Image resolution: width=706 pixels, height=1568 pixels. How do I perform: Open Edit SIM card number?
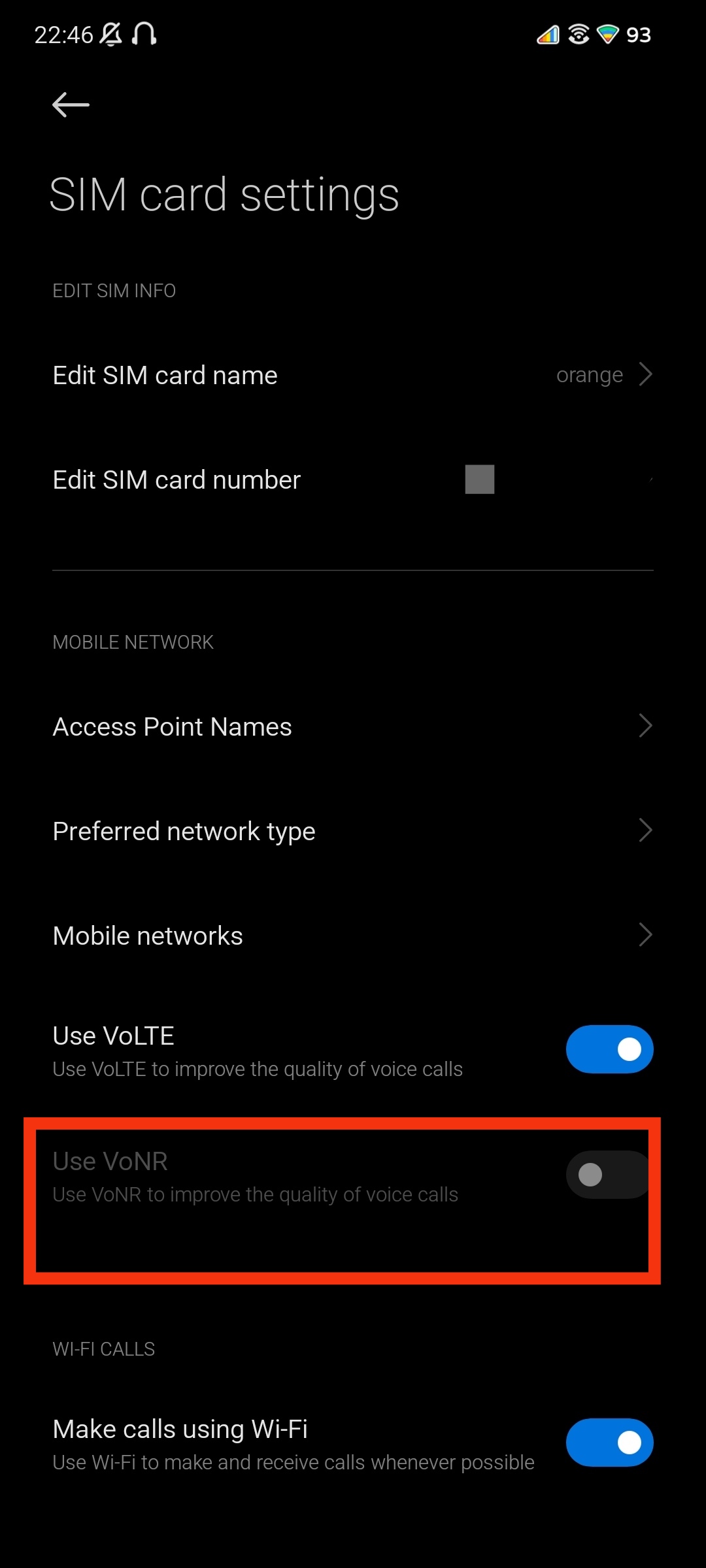pos(353,480)
